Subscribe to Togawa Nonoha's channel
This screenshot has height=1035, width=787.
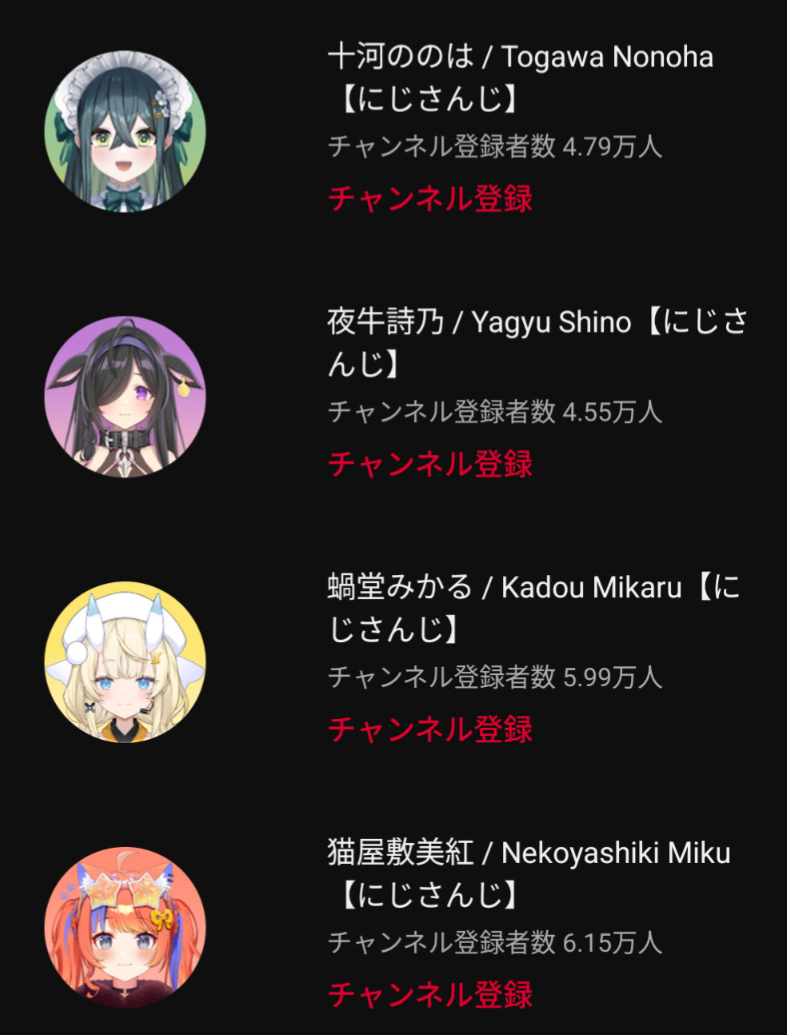pos(430,198)
